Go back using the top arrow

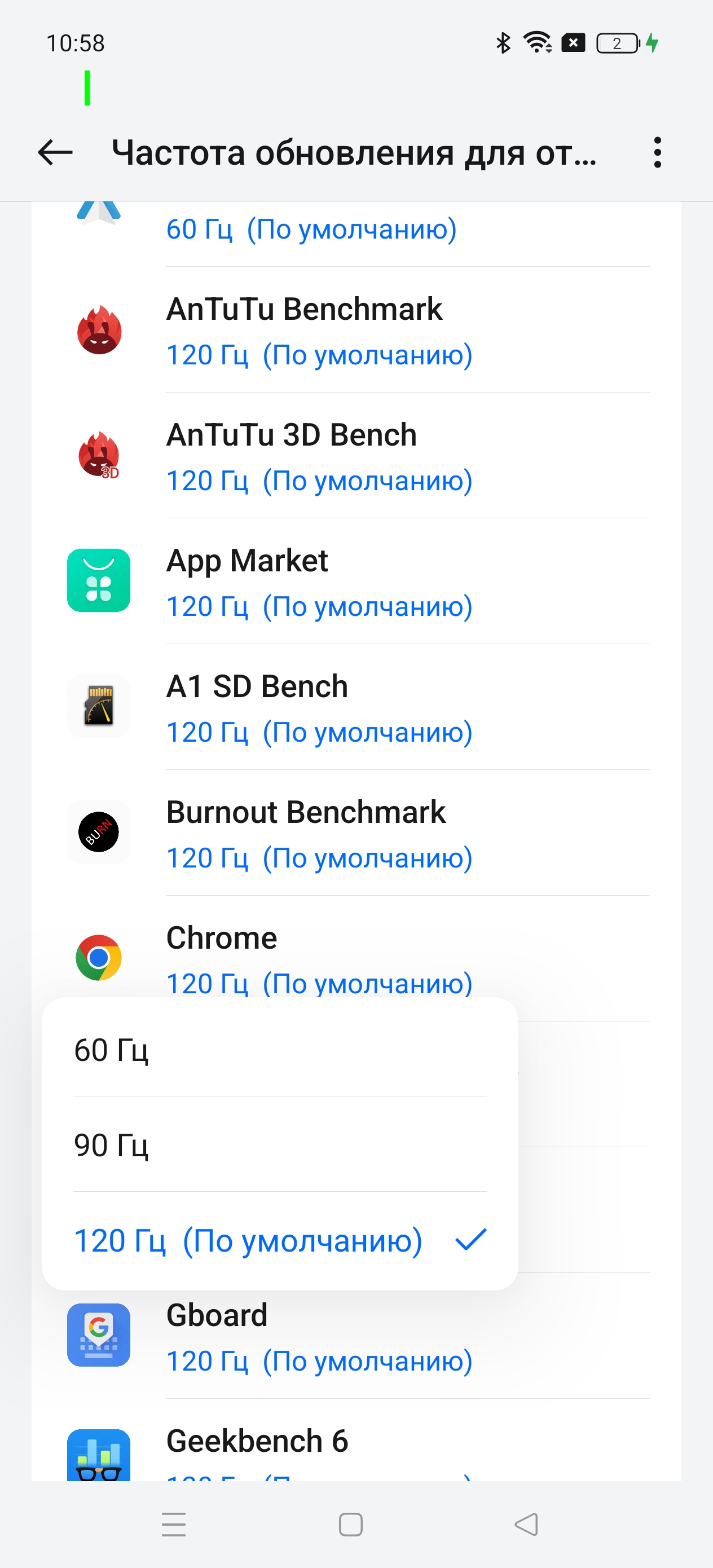coord(55,152)
